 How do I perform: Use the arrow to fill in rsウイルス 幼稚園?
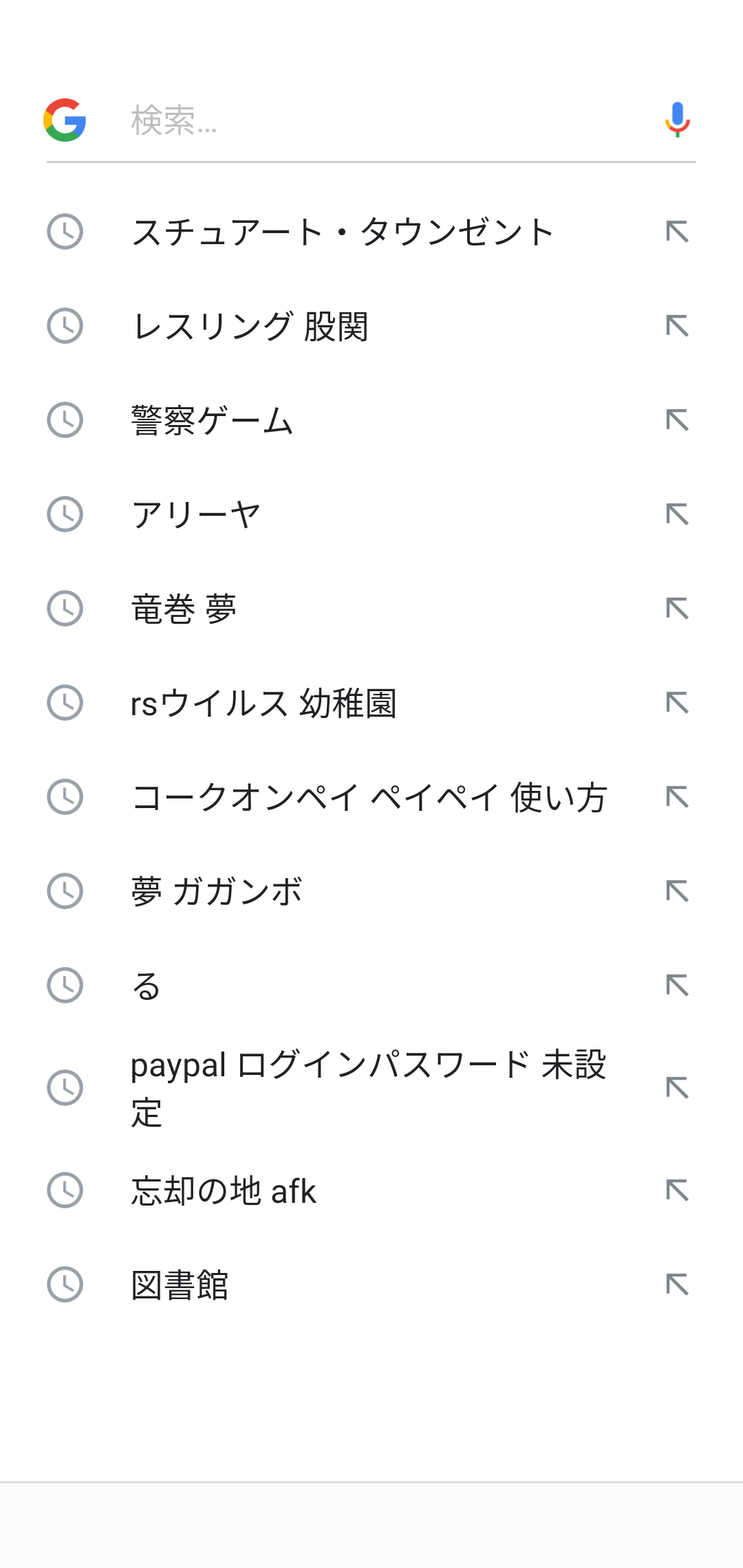pyautogui.click(x=678, y=703)
